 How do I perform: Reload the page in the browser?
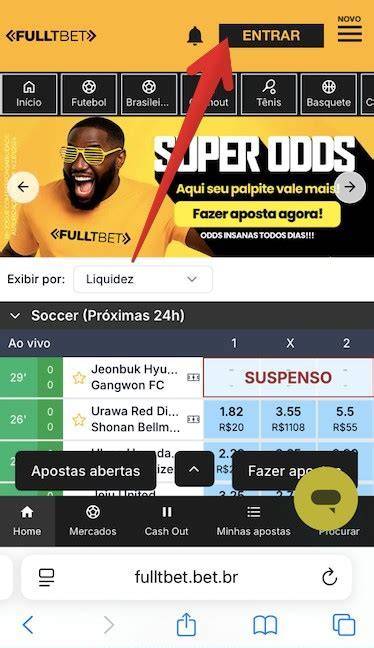pos(329,577)
